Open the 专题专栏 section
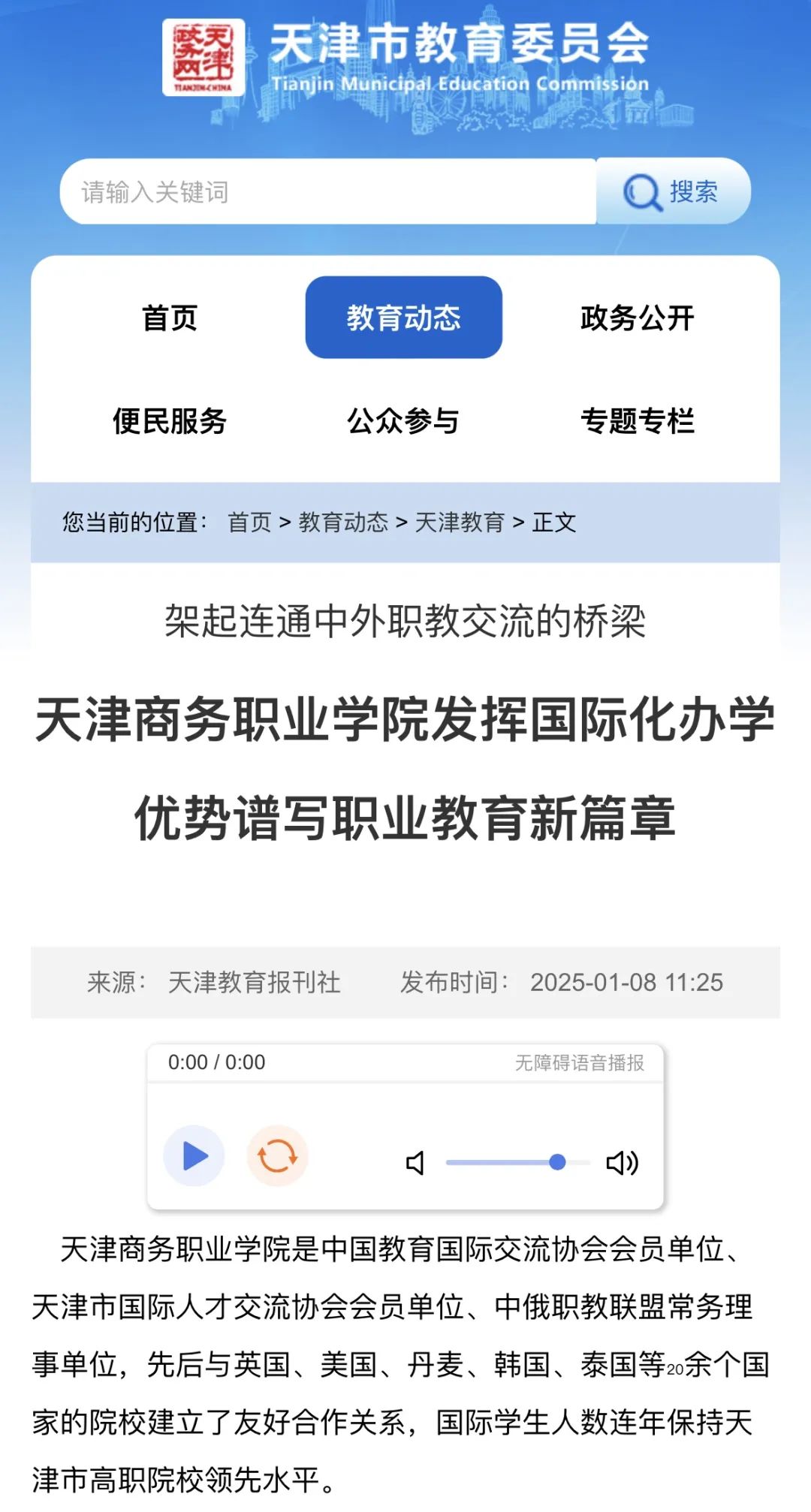Screen dimensions: 811x1512 637,421
